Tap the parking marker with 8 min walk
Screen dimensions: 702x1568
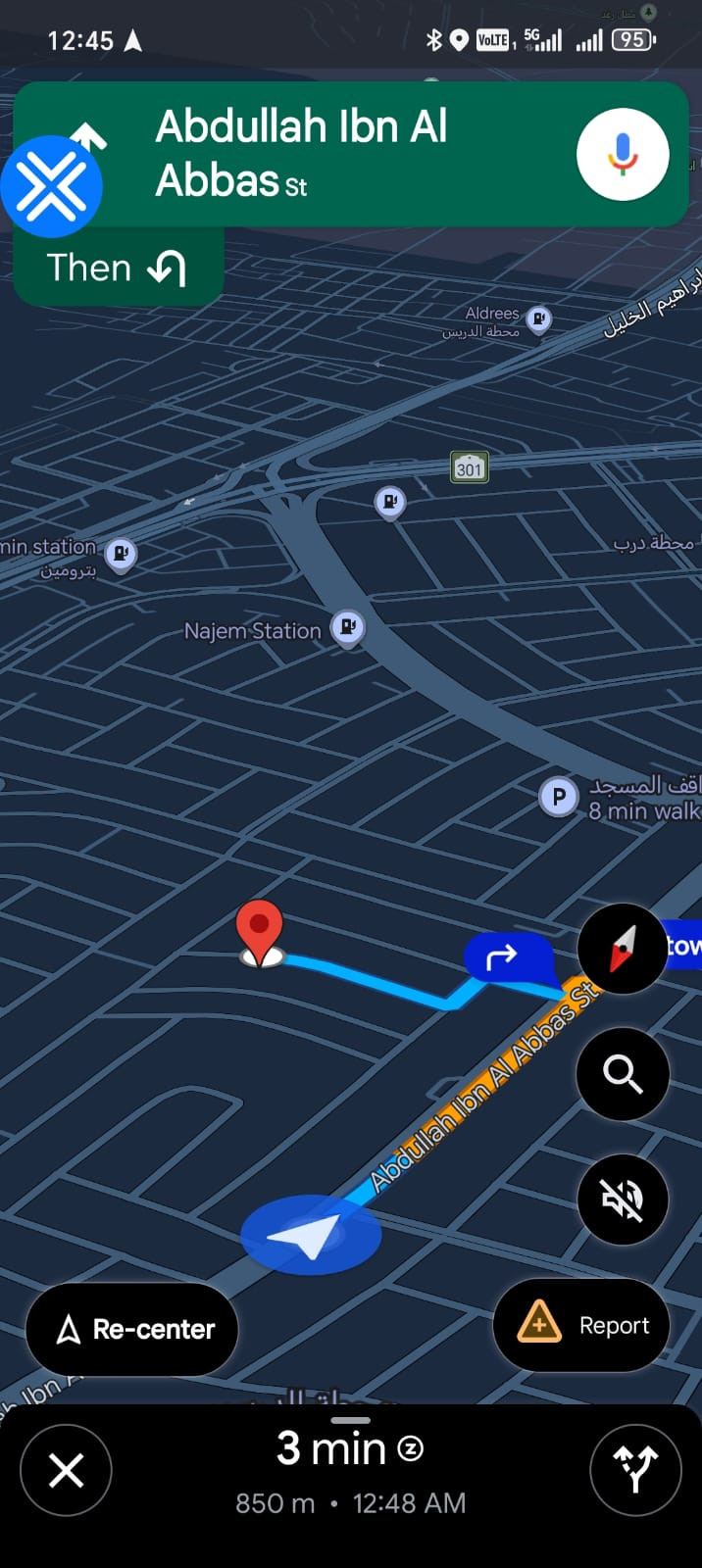[559, 797]
